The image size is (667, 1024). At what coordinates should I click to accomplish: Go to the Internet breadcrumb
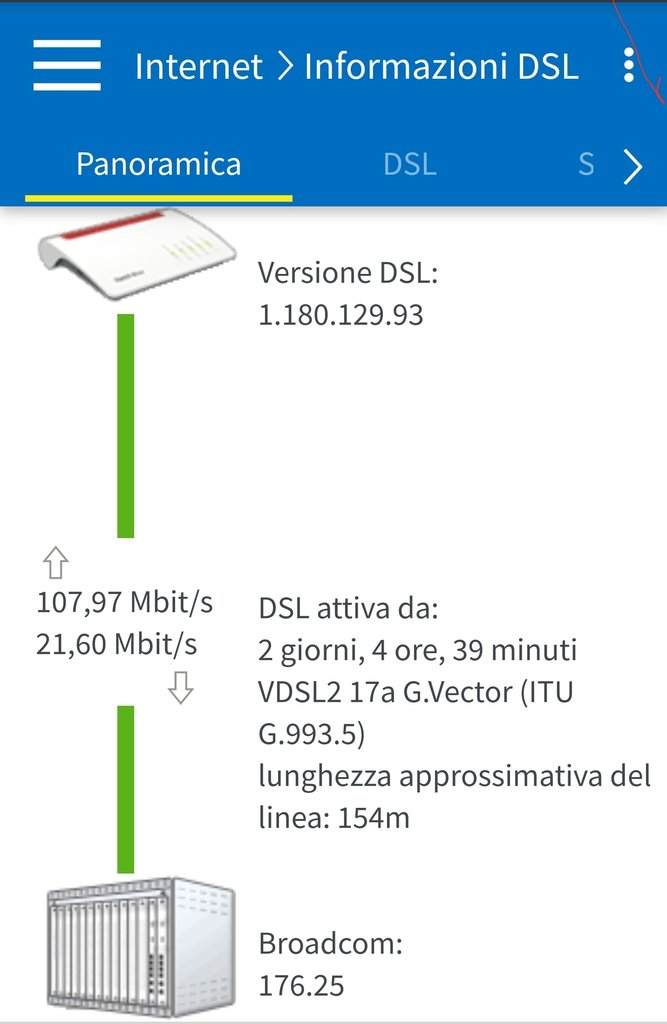[x=198, y=67]
